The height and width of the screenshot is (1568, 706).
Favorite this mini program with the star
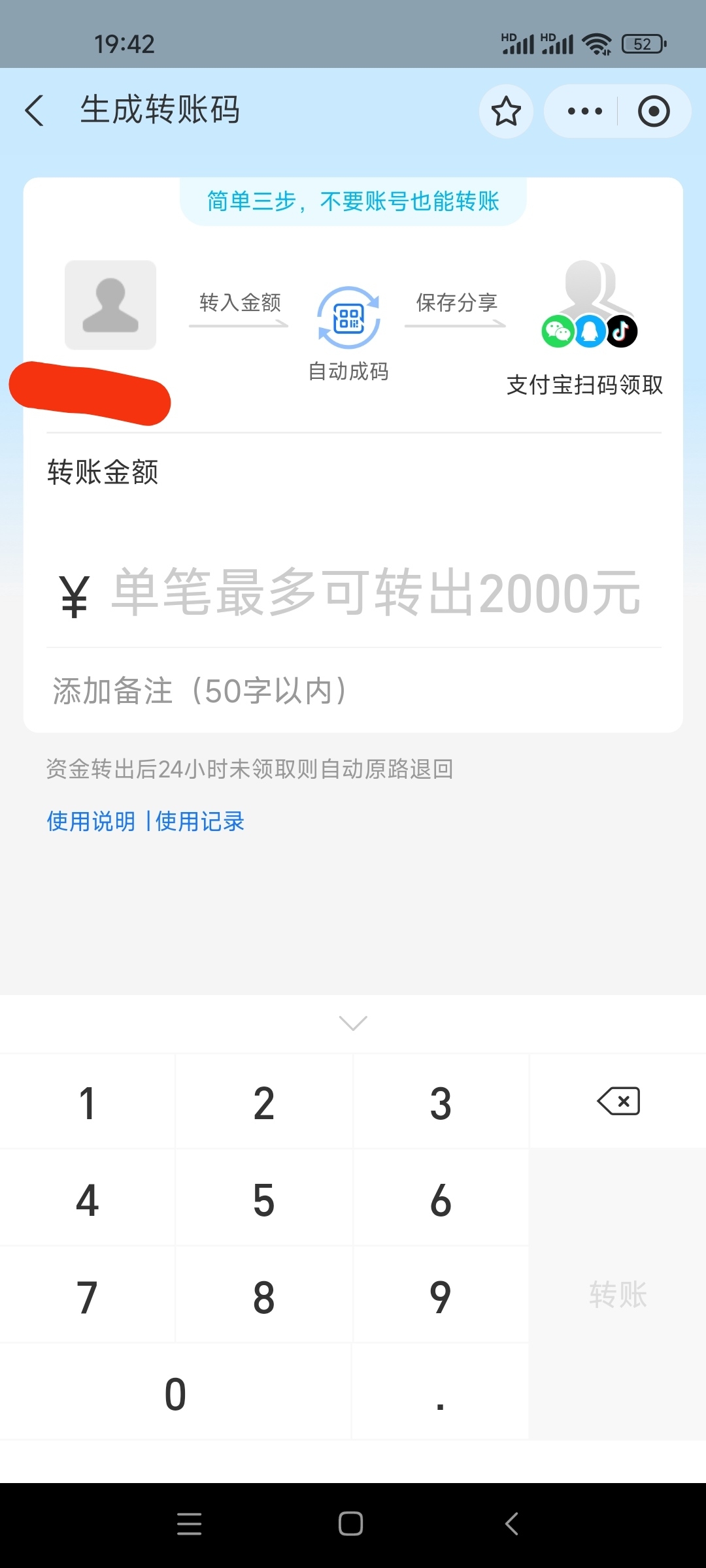pyautogui.click(x=506, y=111)
